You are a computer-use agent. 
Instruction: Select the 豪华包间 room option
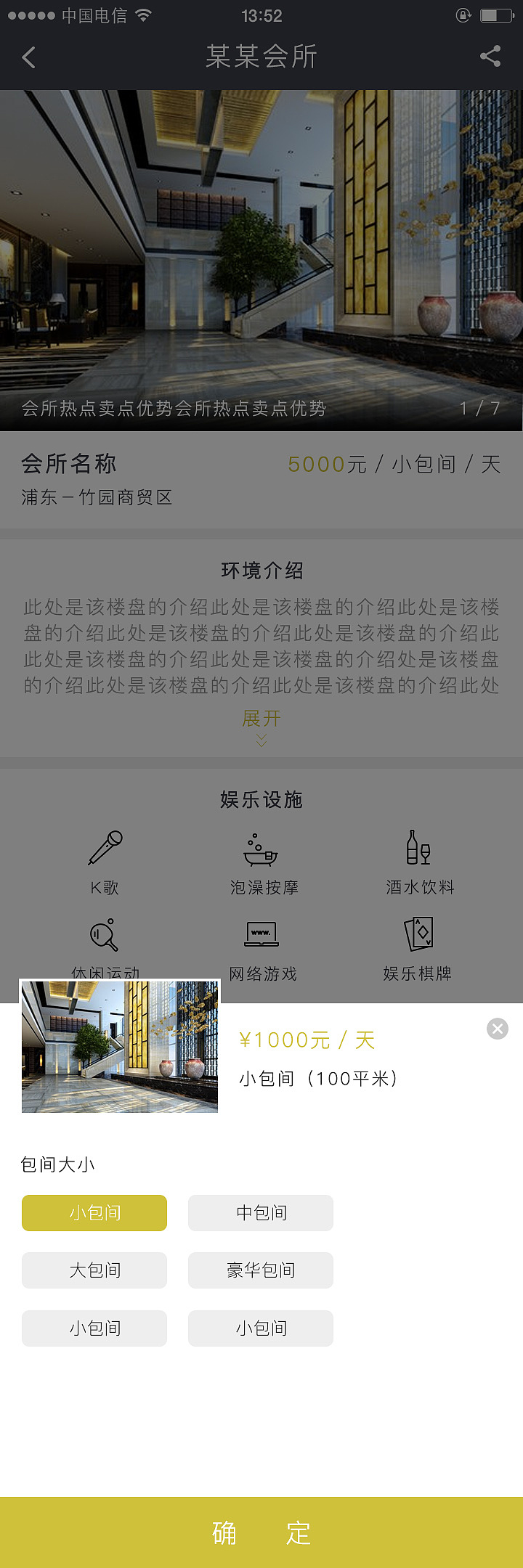[260, 1270]
